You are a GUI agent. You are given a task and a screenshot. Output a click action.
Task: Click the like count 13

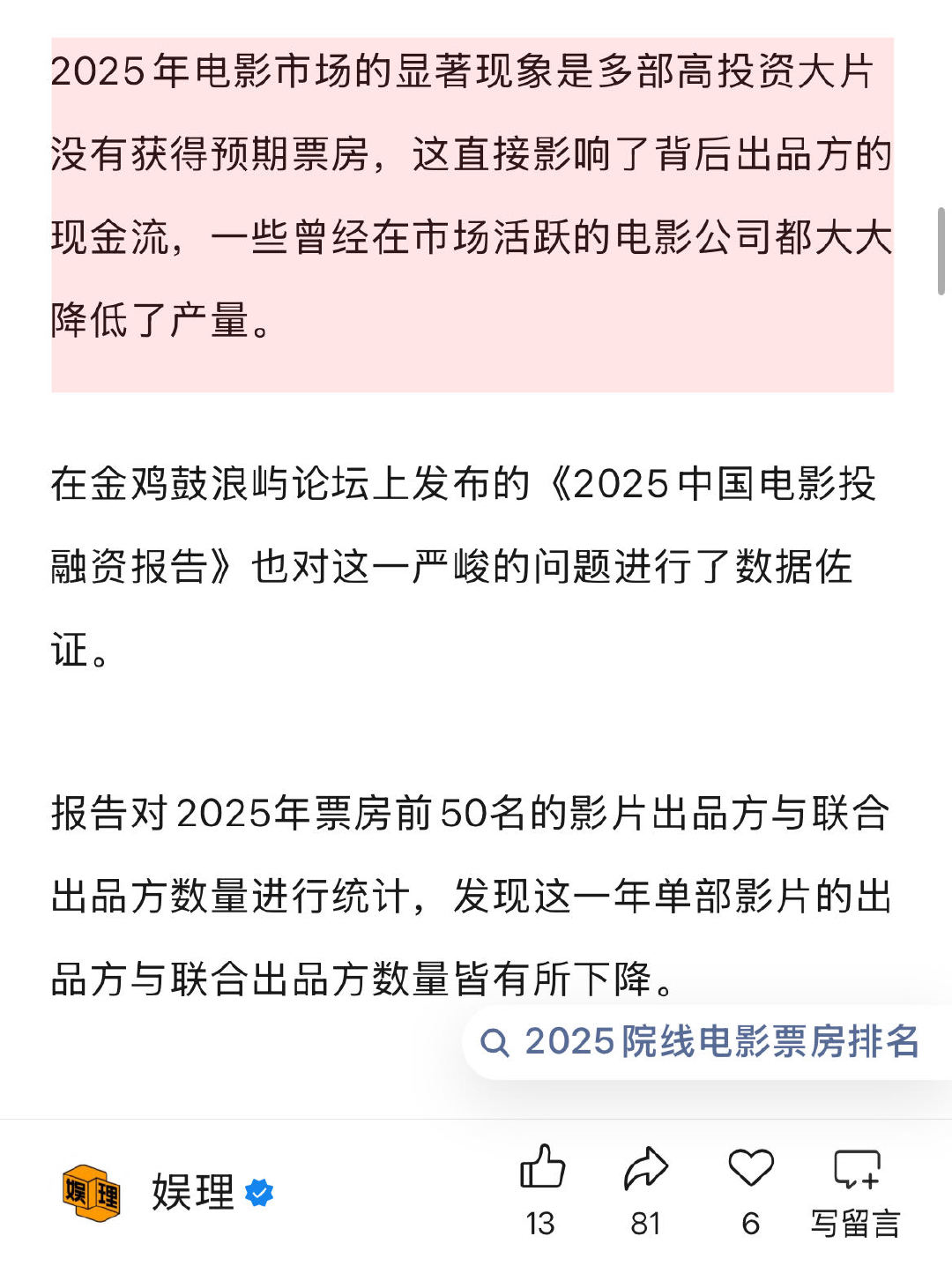pyautogui.click(x=540, y=1223)
